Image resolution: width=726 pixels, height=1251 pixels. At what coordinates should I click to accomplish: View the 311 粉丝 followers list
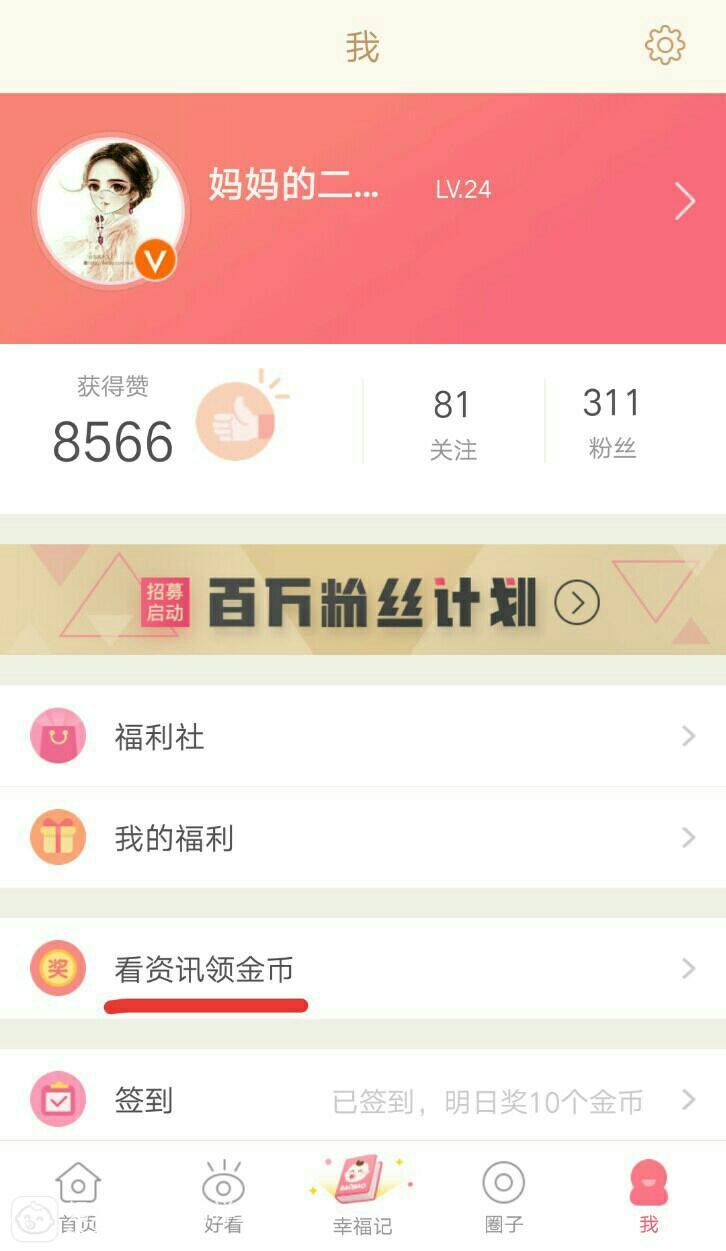(x=611, y=423)
